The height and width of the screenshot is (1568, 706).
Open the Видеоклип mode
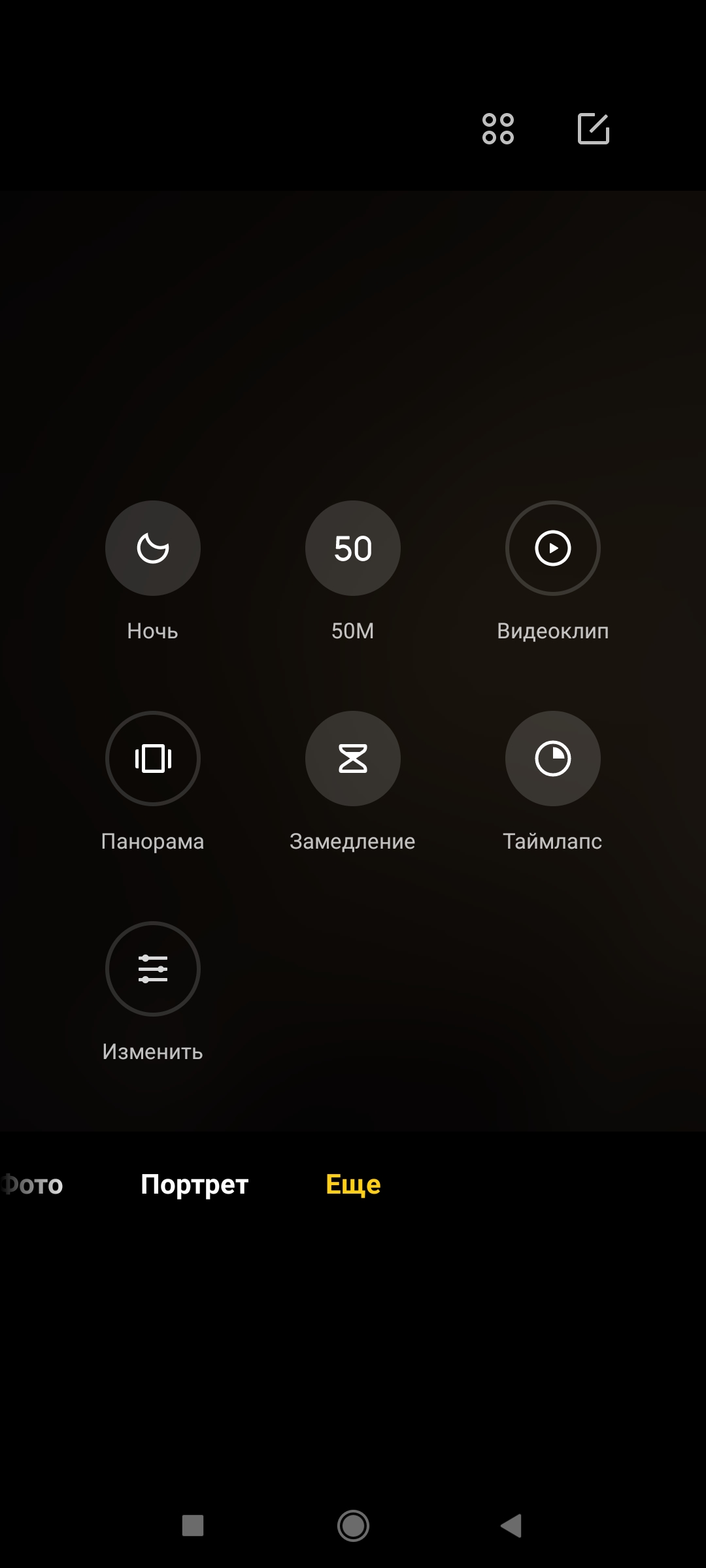[553, 548]
